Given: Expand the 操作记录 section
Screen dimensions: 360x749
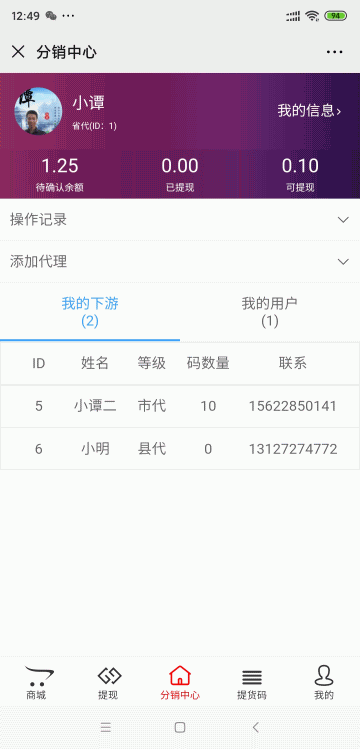Looking at the screenshot, I should tap(180, 220).
